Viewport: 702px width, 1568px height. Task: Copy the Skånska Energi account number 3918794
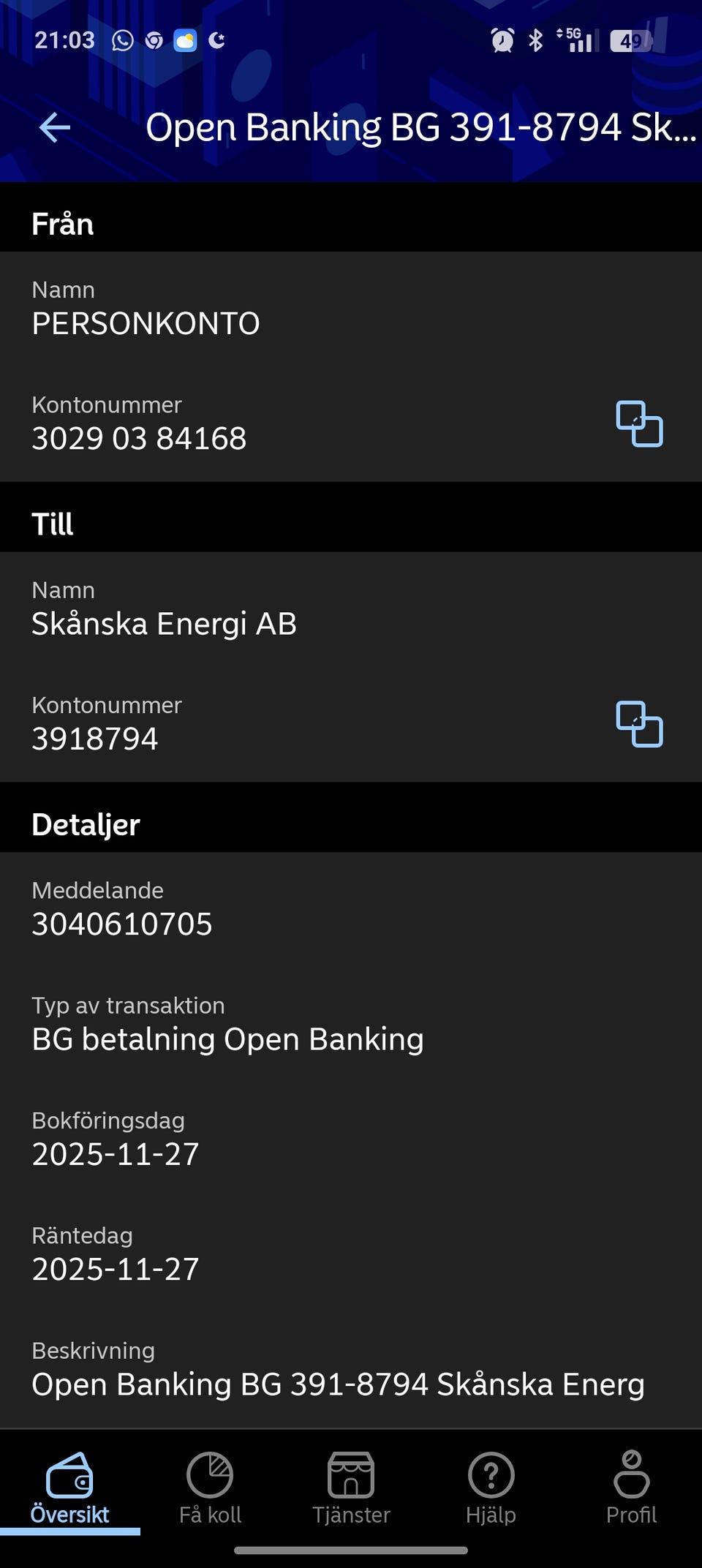point(639,724)
